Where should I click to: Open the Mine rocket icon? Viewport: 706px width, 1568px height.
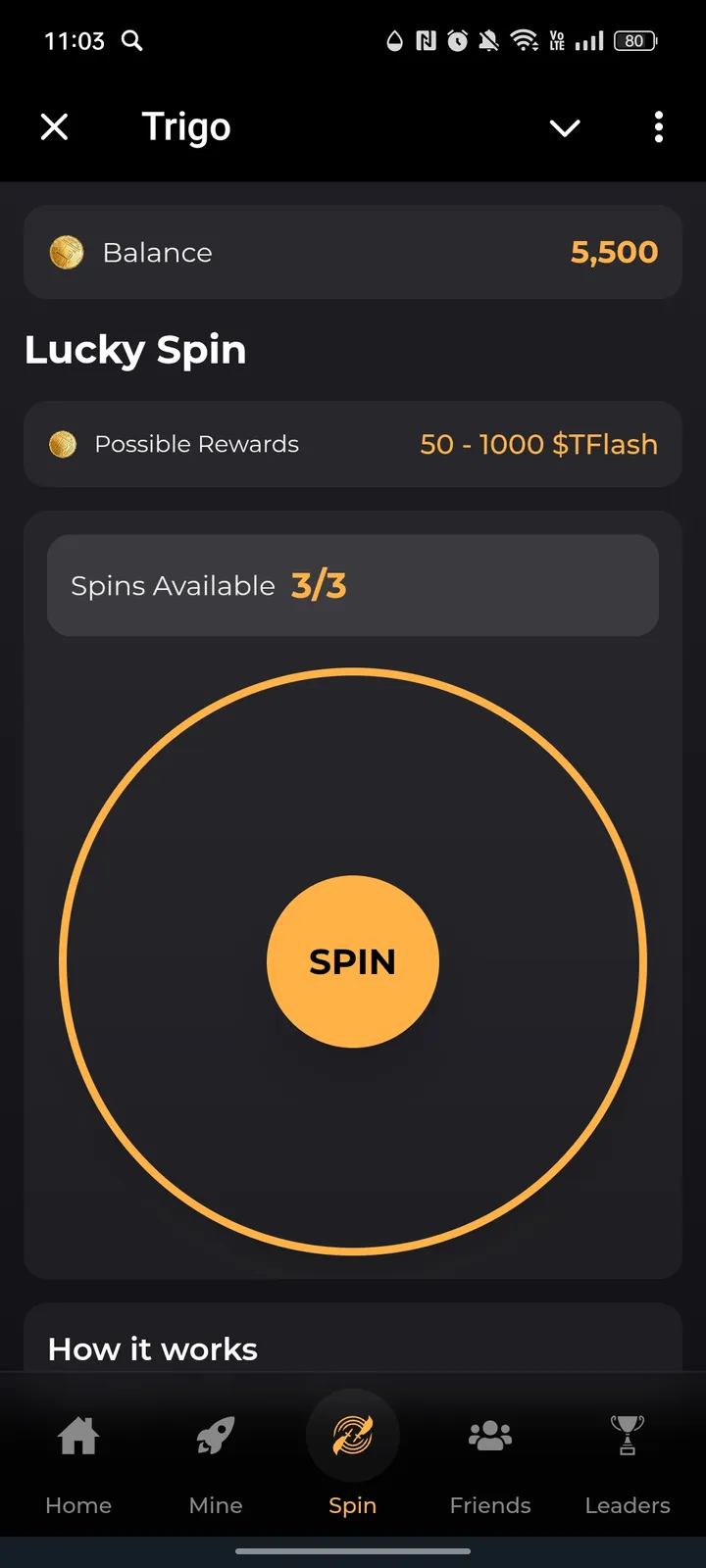[x=214, y=1435]
